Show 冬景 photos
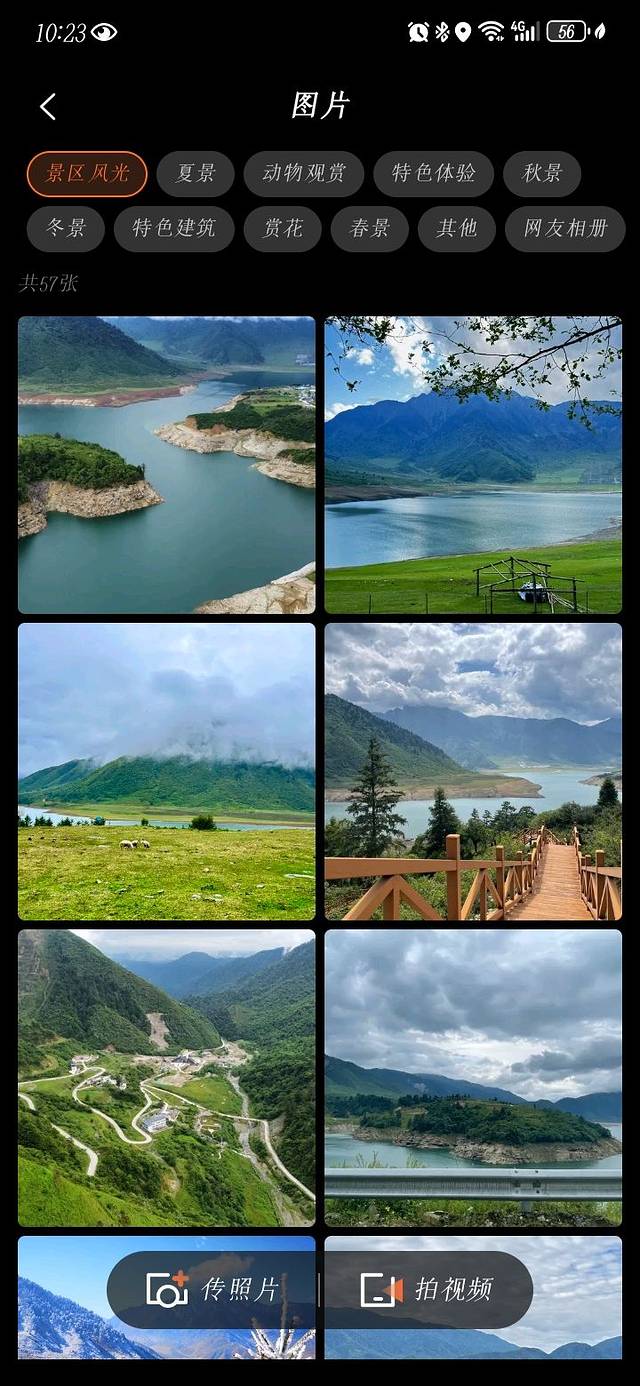 click(x=66, y=229)
